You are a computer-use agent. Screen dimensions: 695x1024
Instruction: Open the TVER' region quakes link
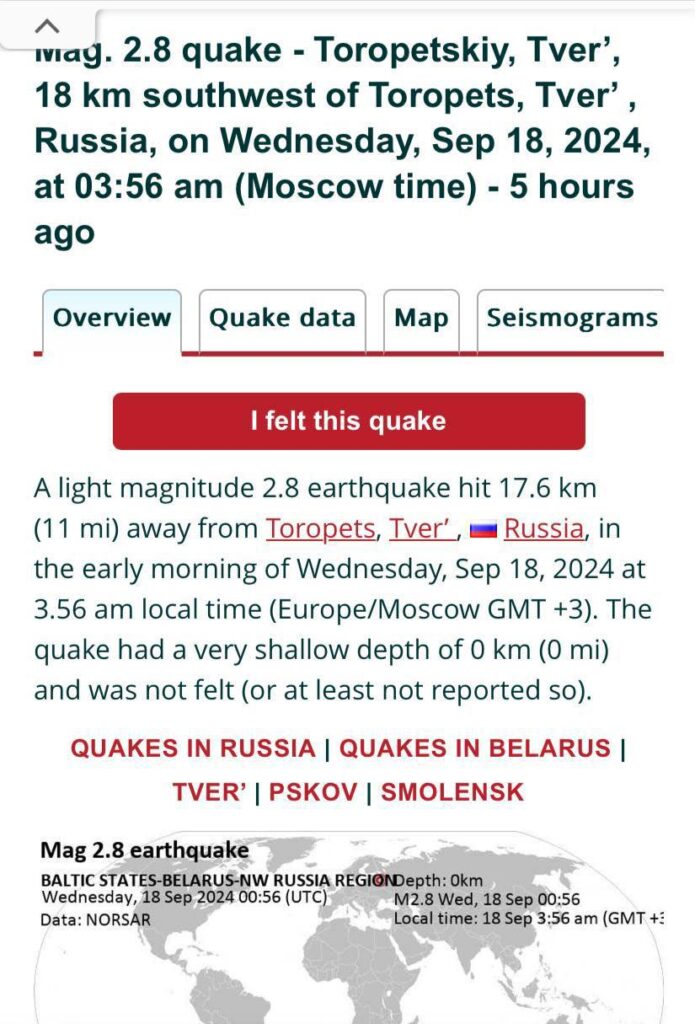coord(209,792)
